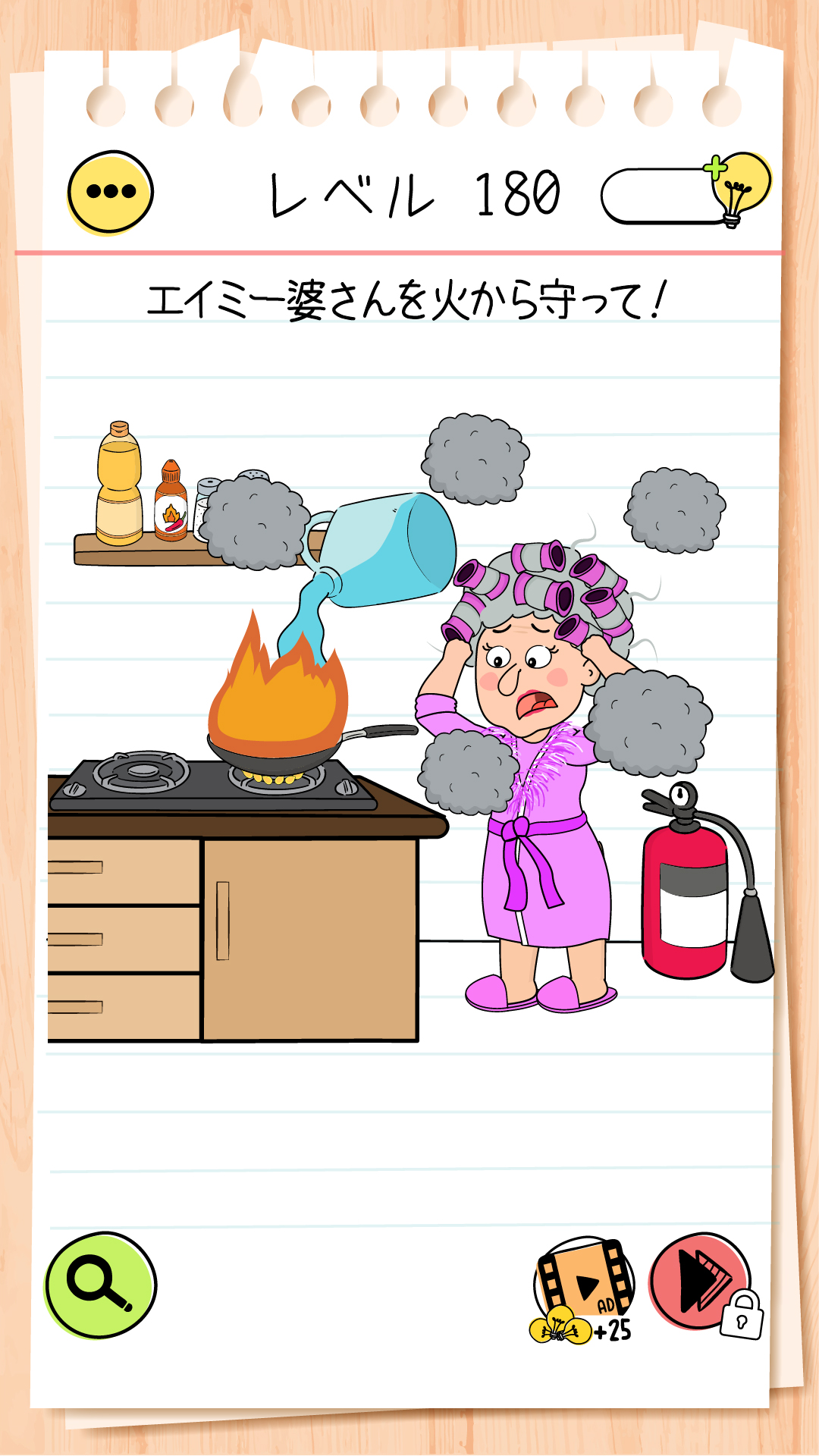Open the three-dot options menu

tap(111, 192)
